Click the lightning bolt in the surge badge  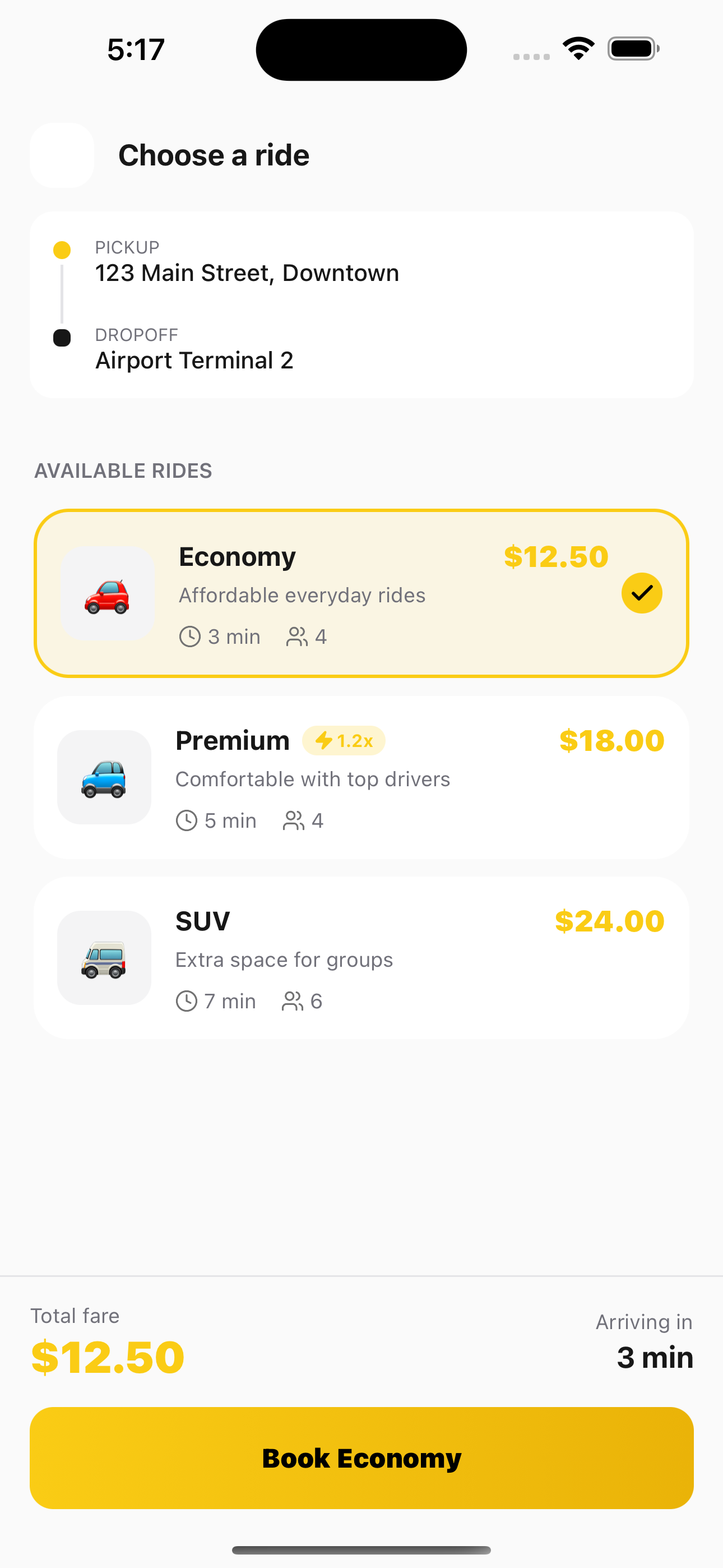point(323,741)
